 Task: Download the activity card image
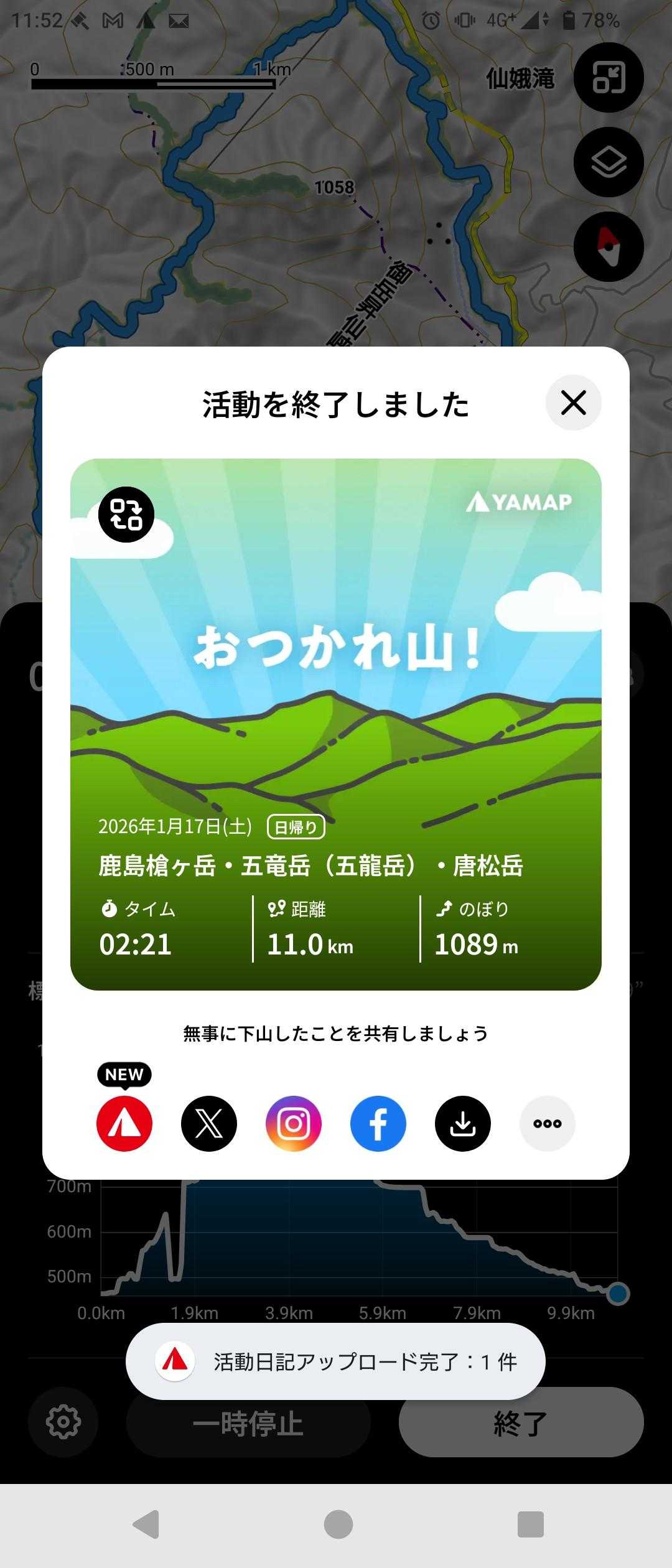tap(463, 1123)
